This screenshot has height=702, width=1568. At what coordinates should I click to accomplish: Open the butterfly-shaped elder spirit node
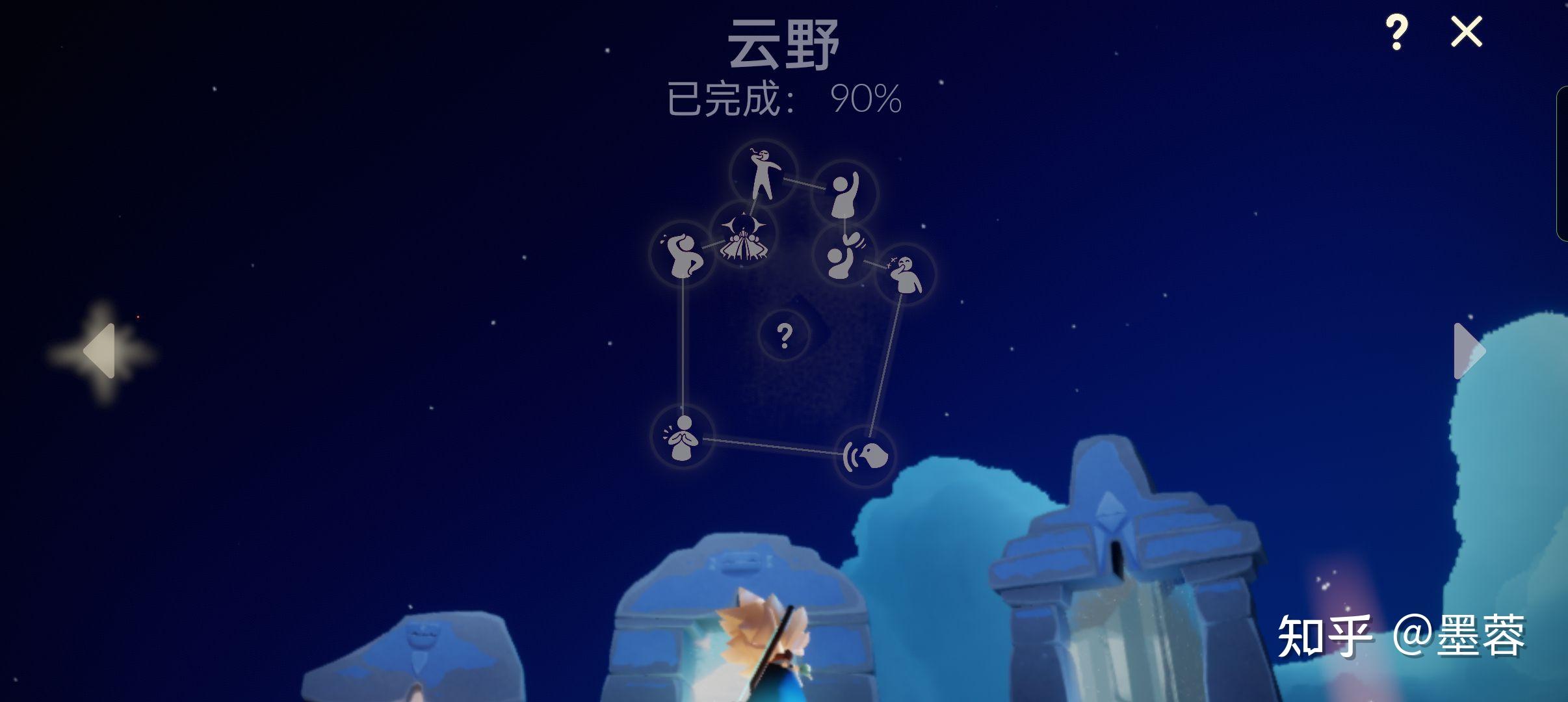[x=743, y=235]
